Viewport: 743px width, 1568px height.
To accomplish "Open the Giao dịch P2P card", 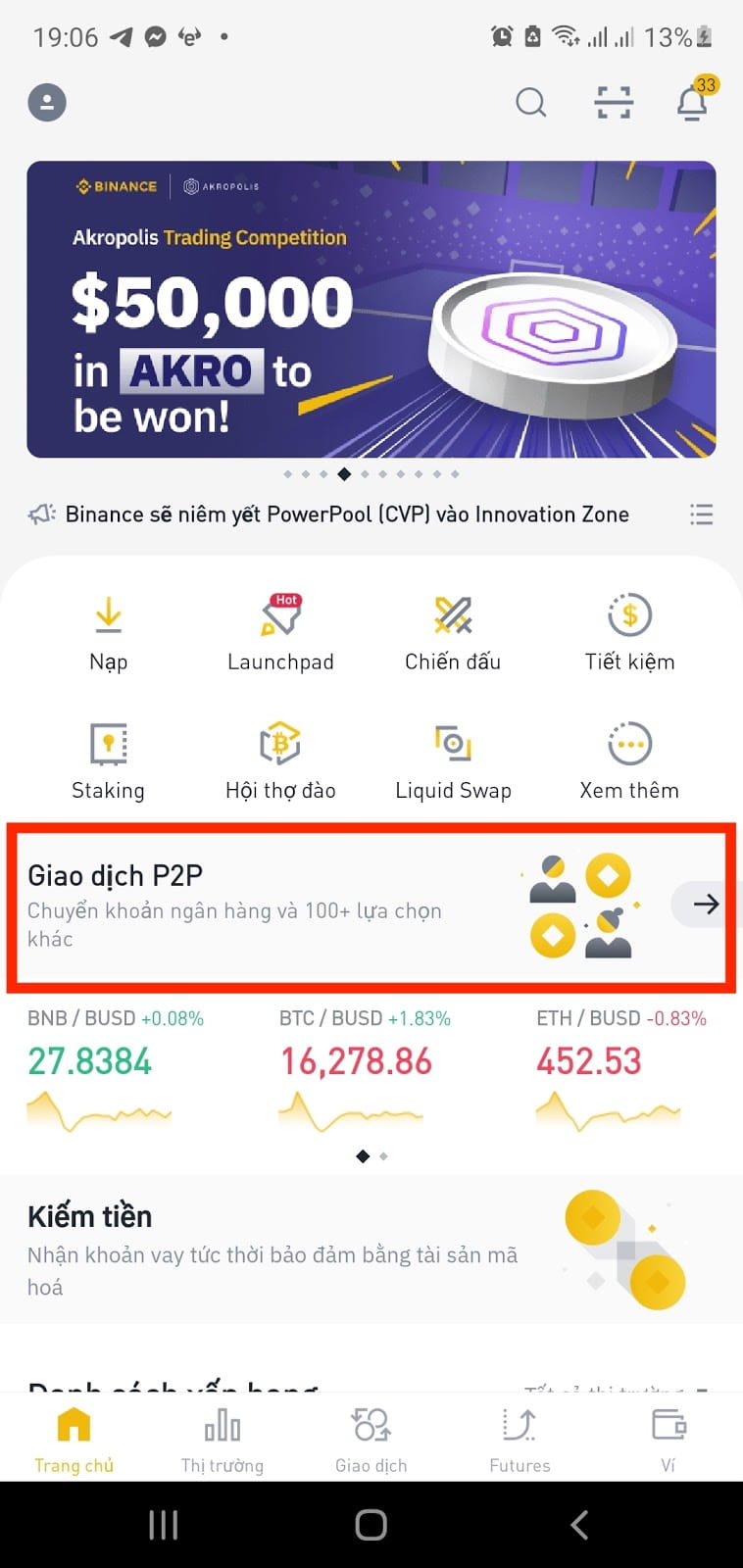I will 371,906.
